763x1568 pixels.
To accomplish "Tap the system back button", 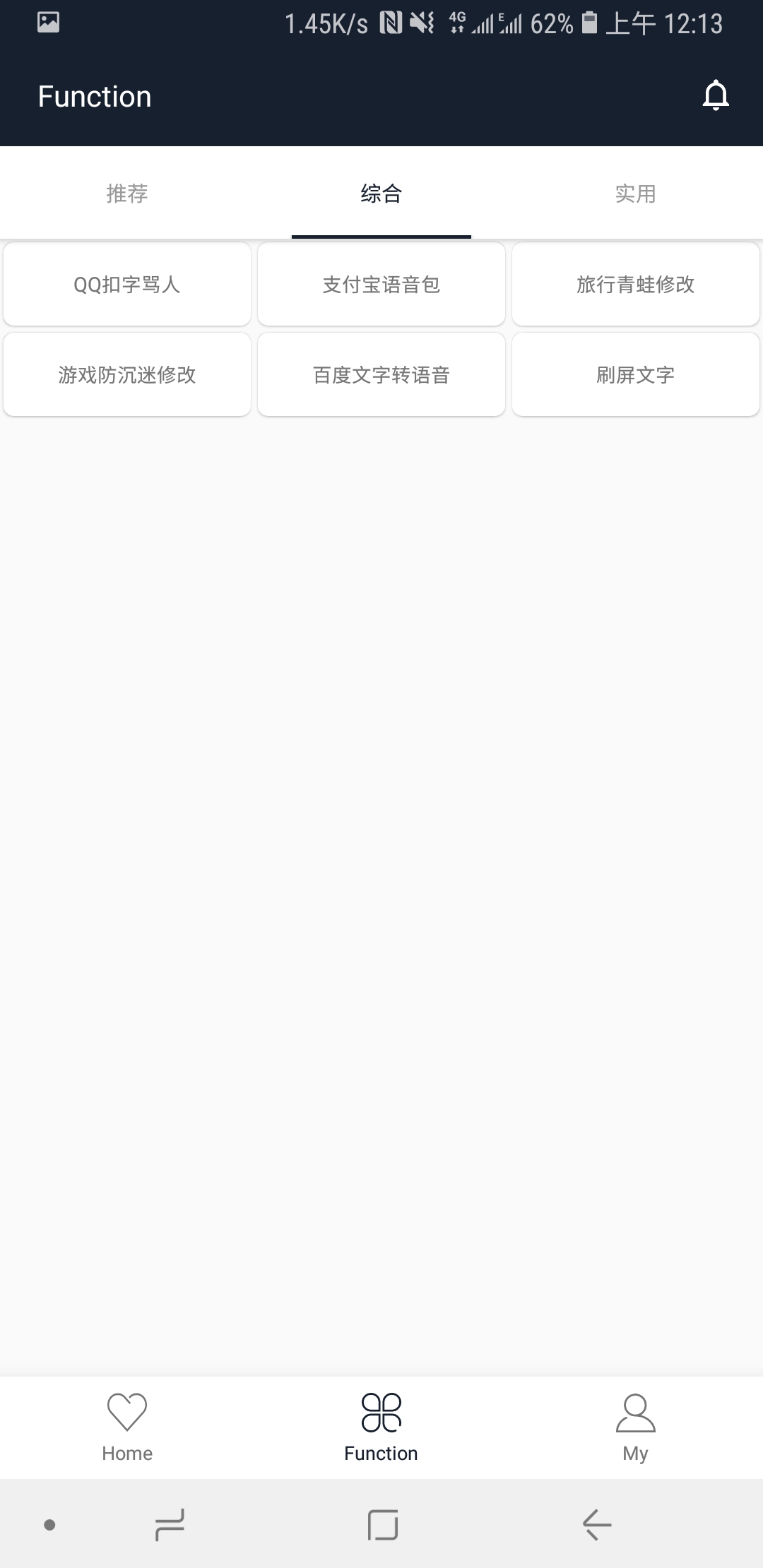I will click(x=597, y=1524).
